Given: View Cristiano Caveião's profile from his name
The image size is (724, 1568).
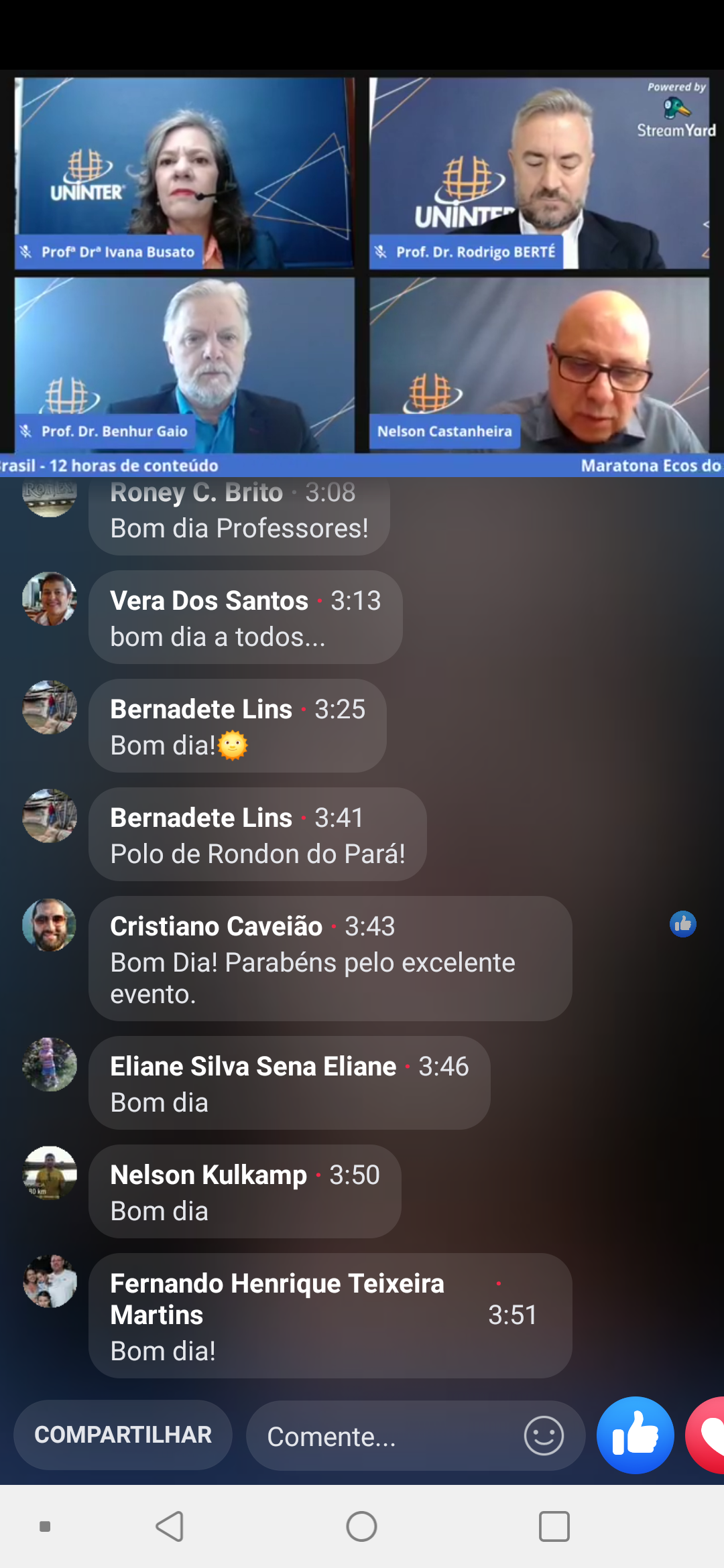Looking at the screenshot, I should pos(216,926).
